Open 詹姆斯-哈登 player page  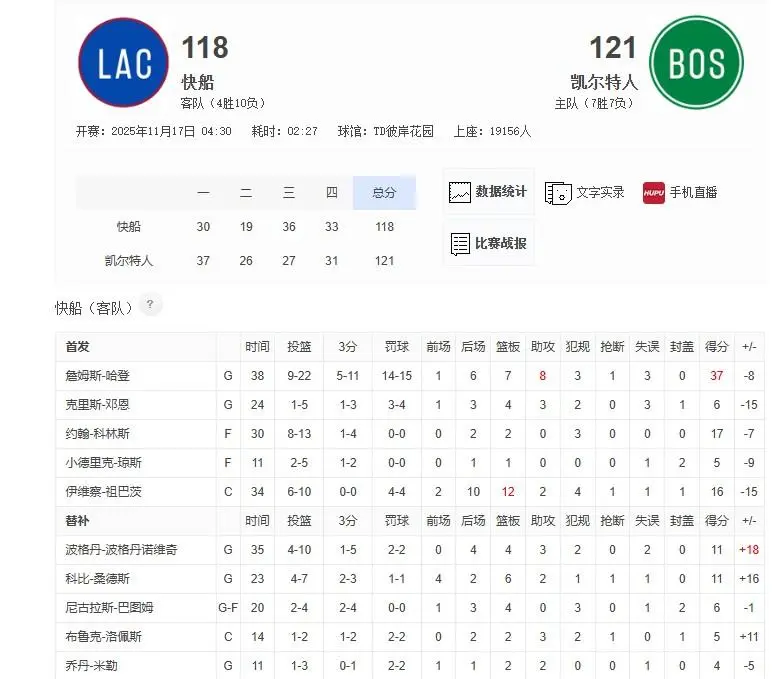click(x=97, y=376)
